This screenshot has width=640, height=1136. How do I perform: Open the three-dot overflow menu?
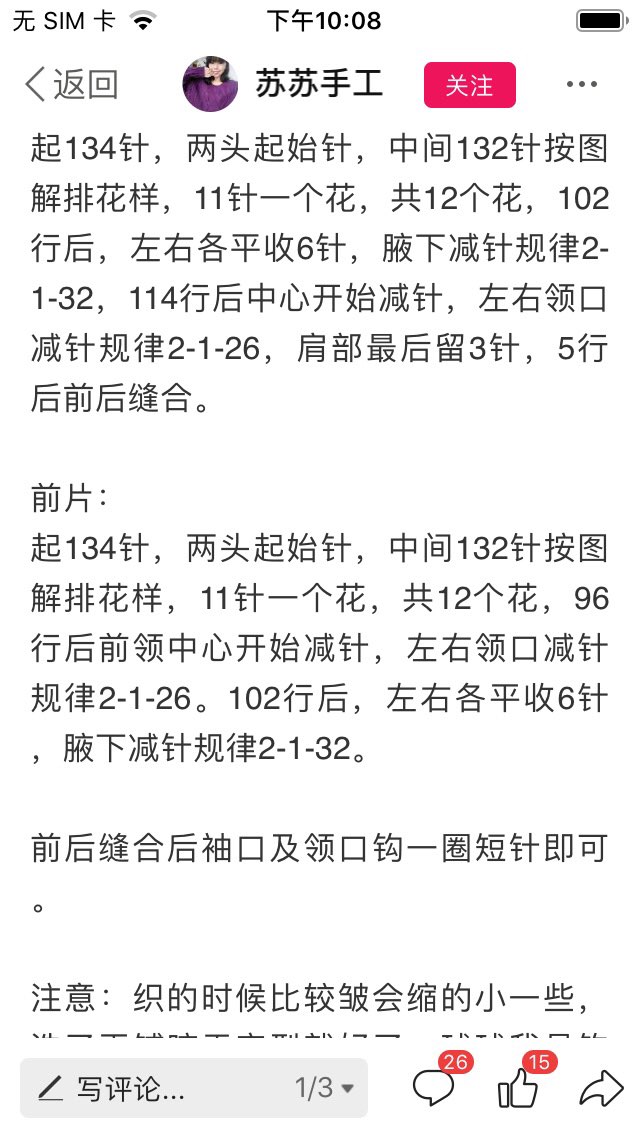[x=582, y=85]
